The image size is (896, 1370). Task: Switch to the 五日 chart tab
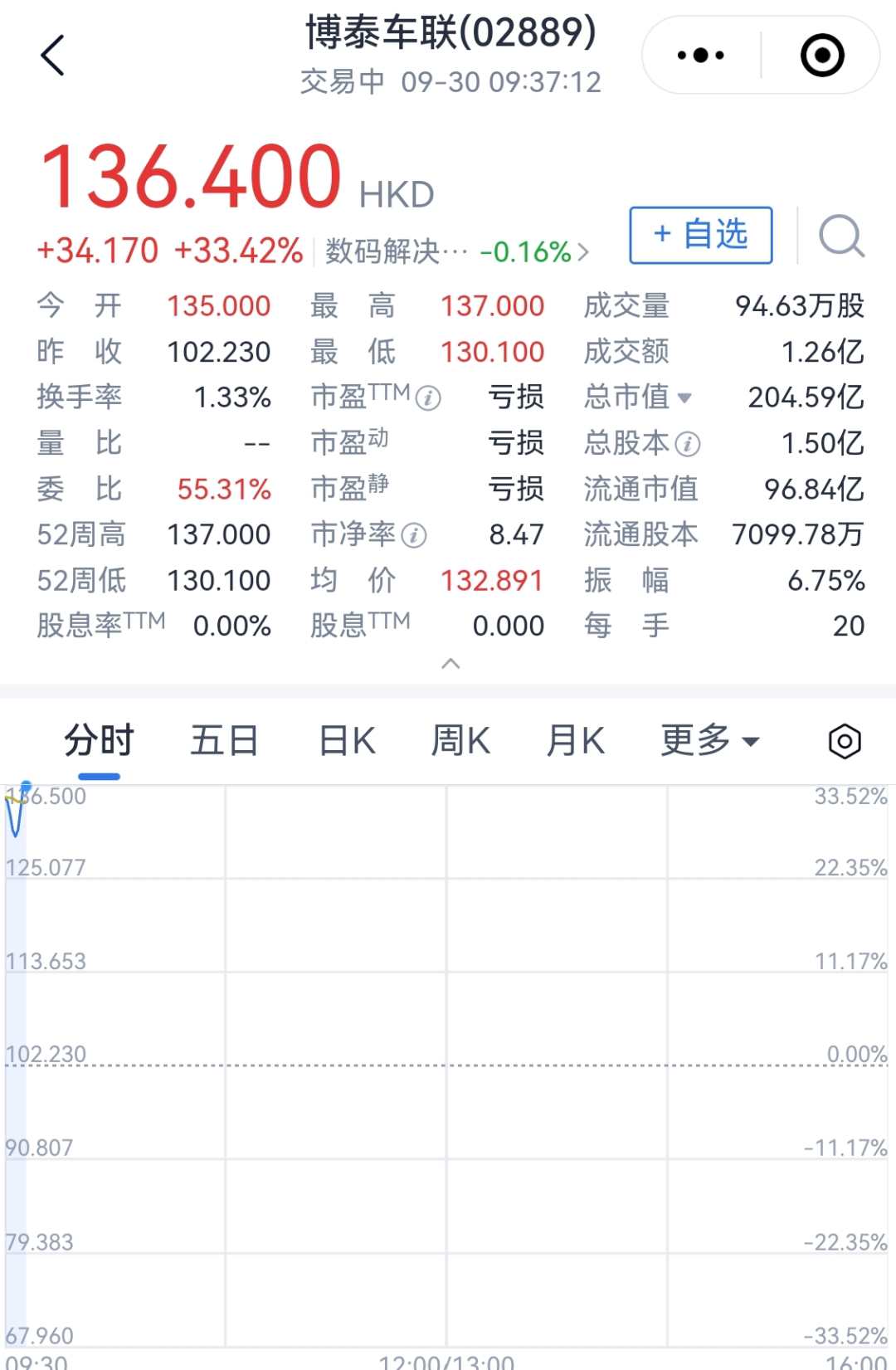(224, 740)
